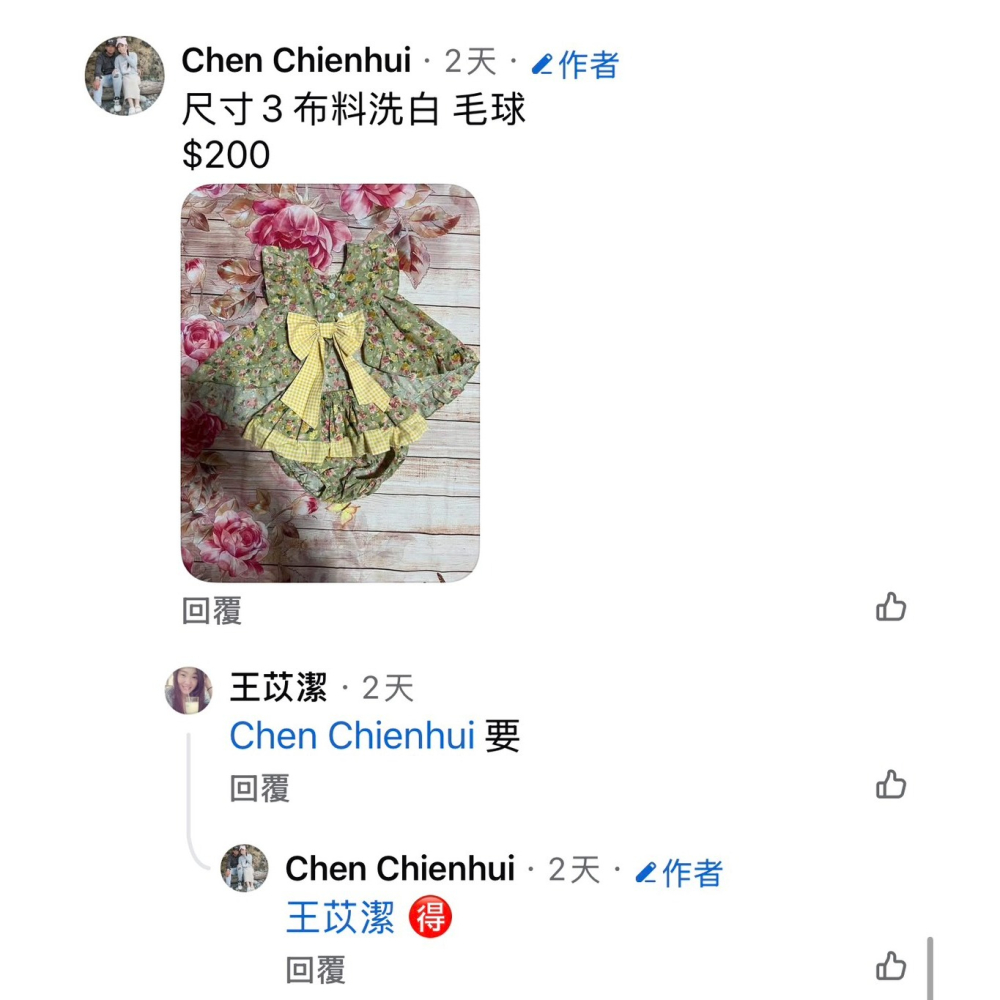Image resolution: width=1000 pixels, height=1000 pixels.
Task: Like Chen Chienhui's $200 dress comment
Action: pos(890,607)
